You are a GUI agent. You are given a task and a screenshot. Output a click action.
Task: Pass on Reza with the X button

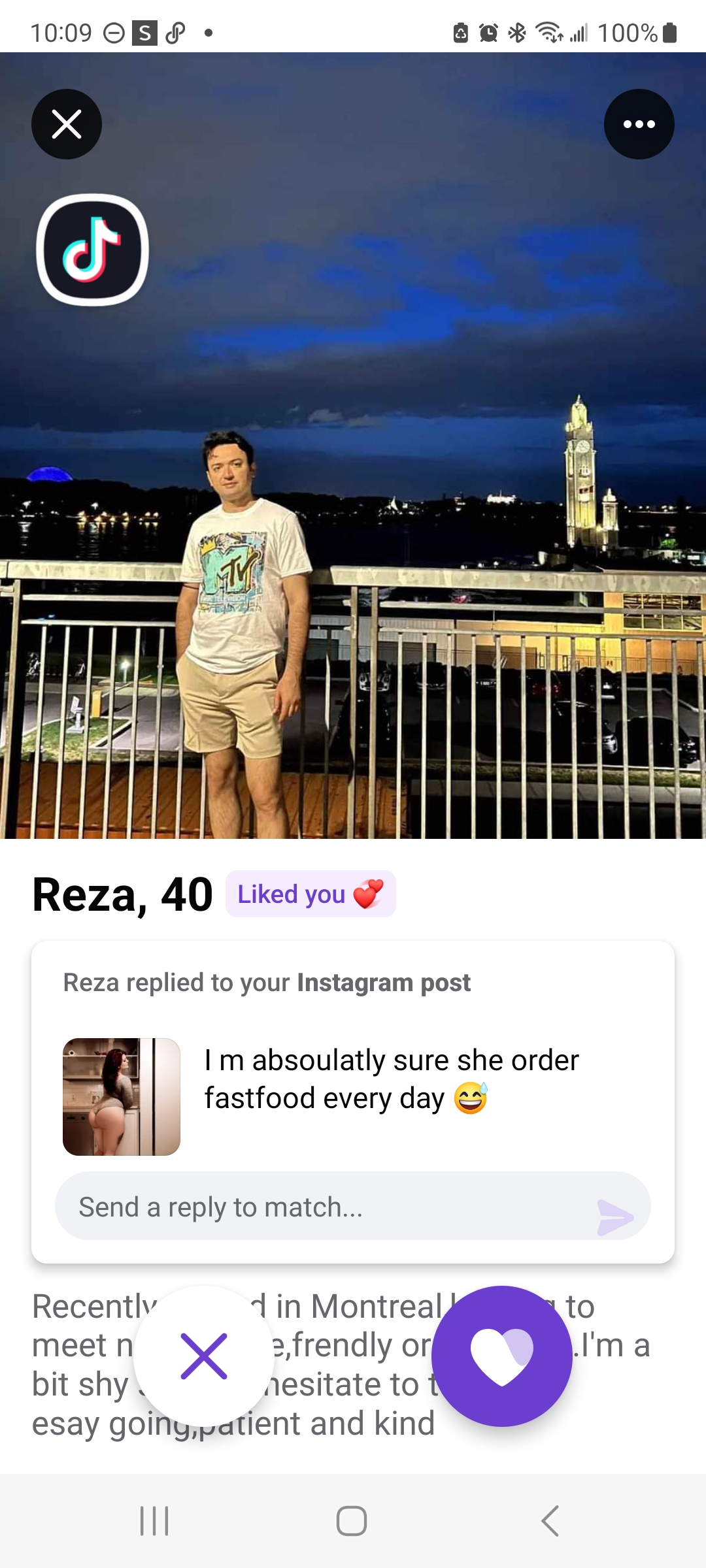coord(204,1356)
